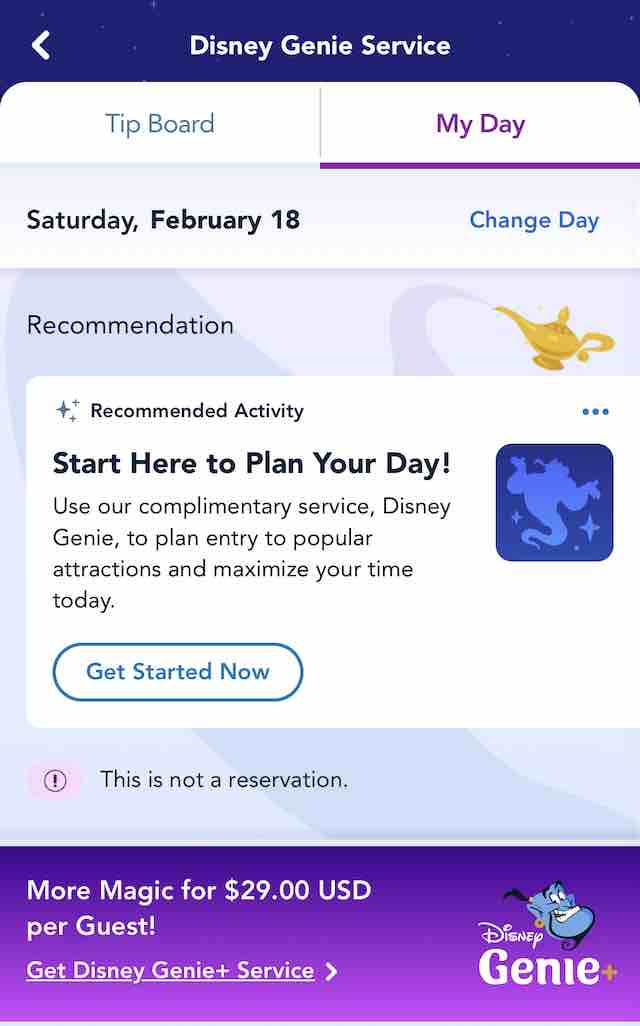Switch to the Tip Board tab
The image size is (640, 1026).
point(160,125)
